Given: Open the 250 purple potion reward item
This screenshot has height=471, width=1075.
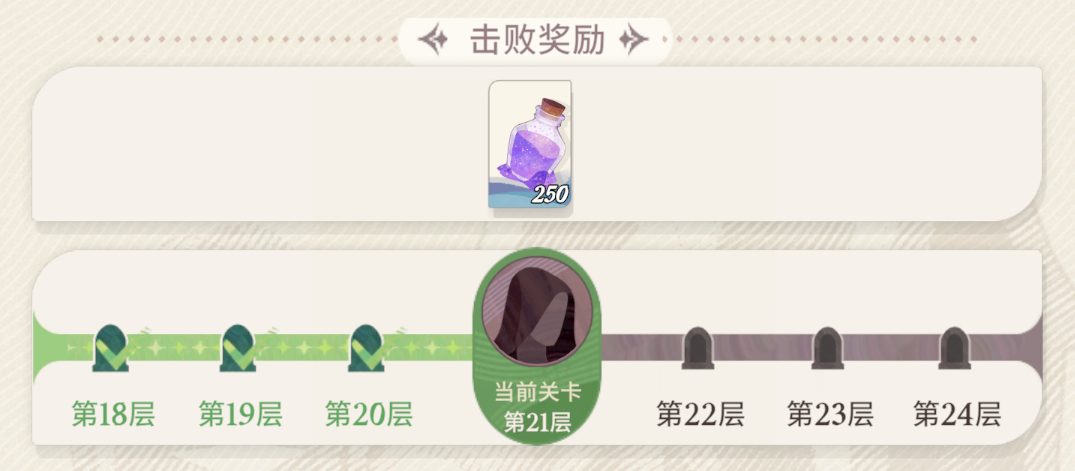Looking at the screenshot, I should tap(530, 144).
